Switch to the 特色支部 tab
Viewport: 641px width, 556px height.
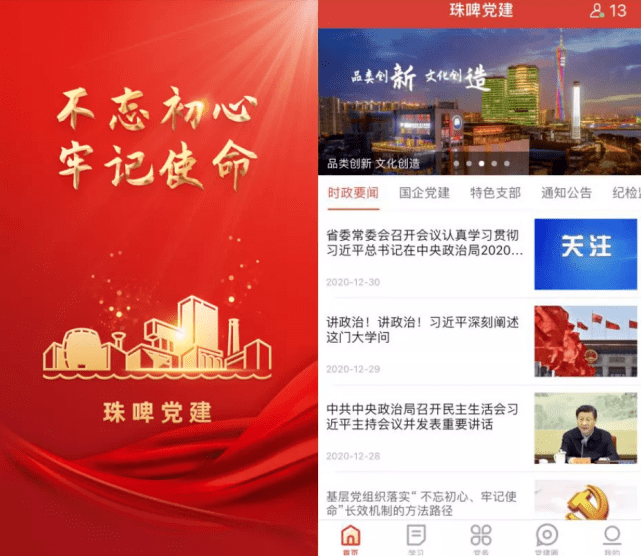point(495,193)
